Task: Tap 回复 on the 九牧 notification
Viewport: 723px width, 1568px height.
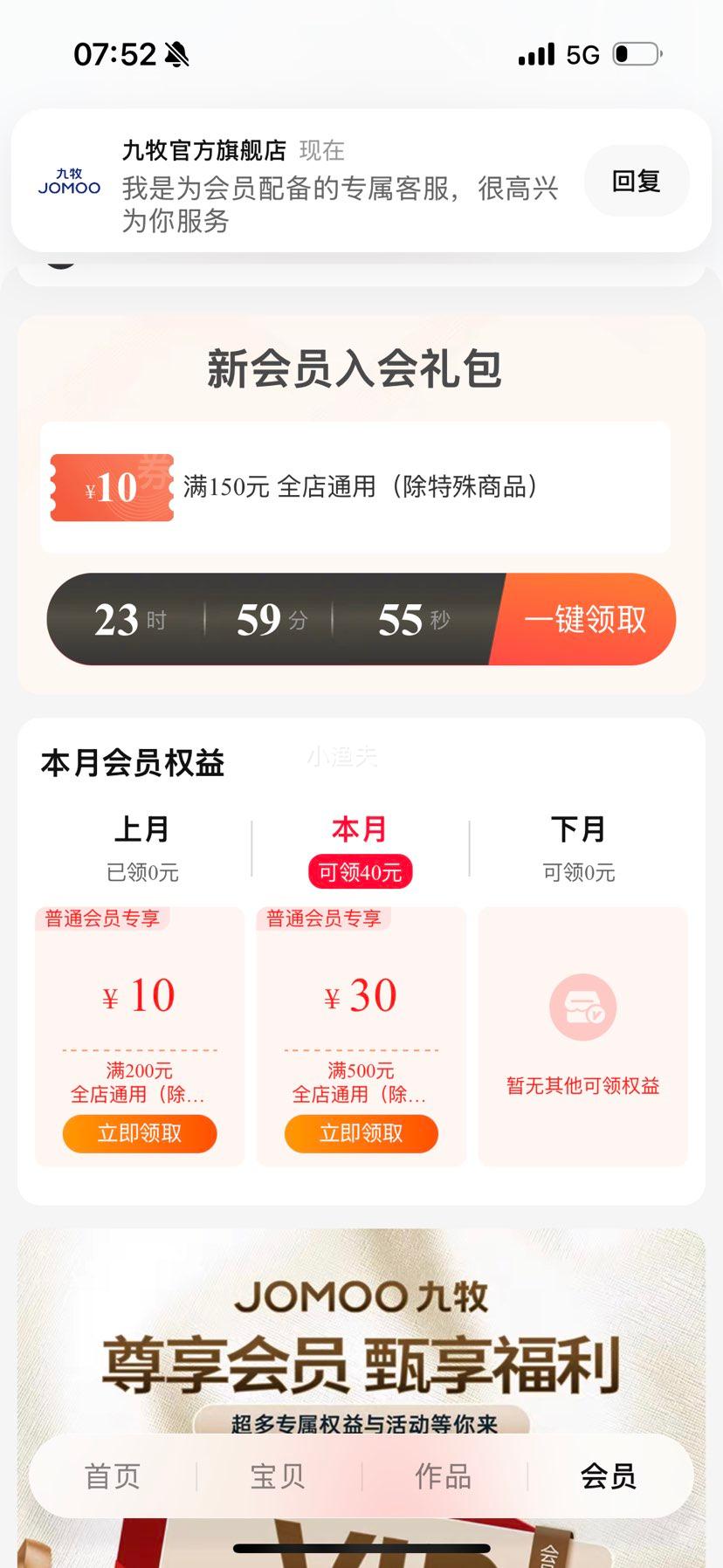Action: tap(636, 182)
